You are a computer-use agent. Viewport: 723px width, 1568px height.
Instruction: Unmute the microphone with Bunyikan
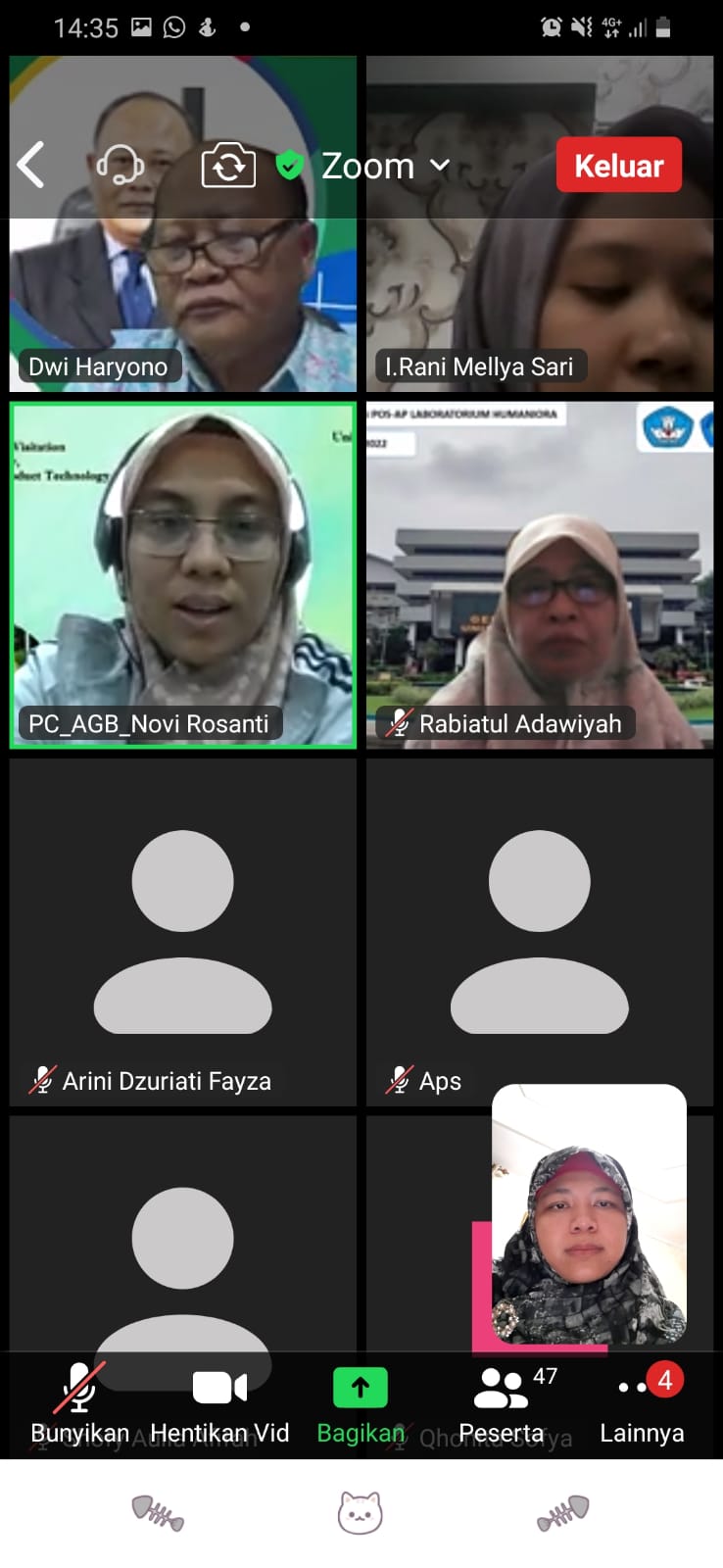(79, 1404)
